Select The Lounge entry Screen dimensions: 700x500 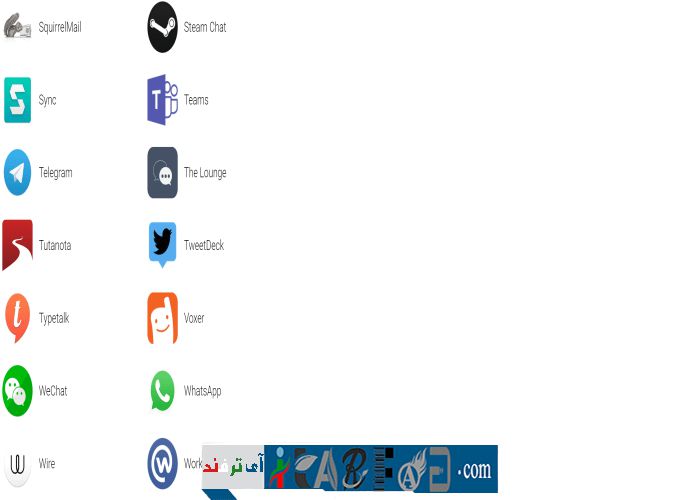(187, 173)
